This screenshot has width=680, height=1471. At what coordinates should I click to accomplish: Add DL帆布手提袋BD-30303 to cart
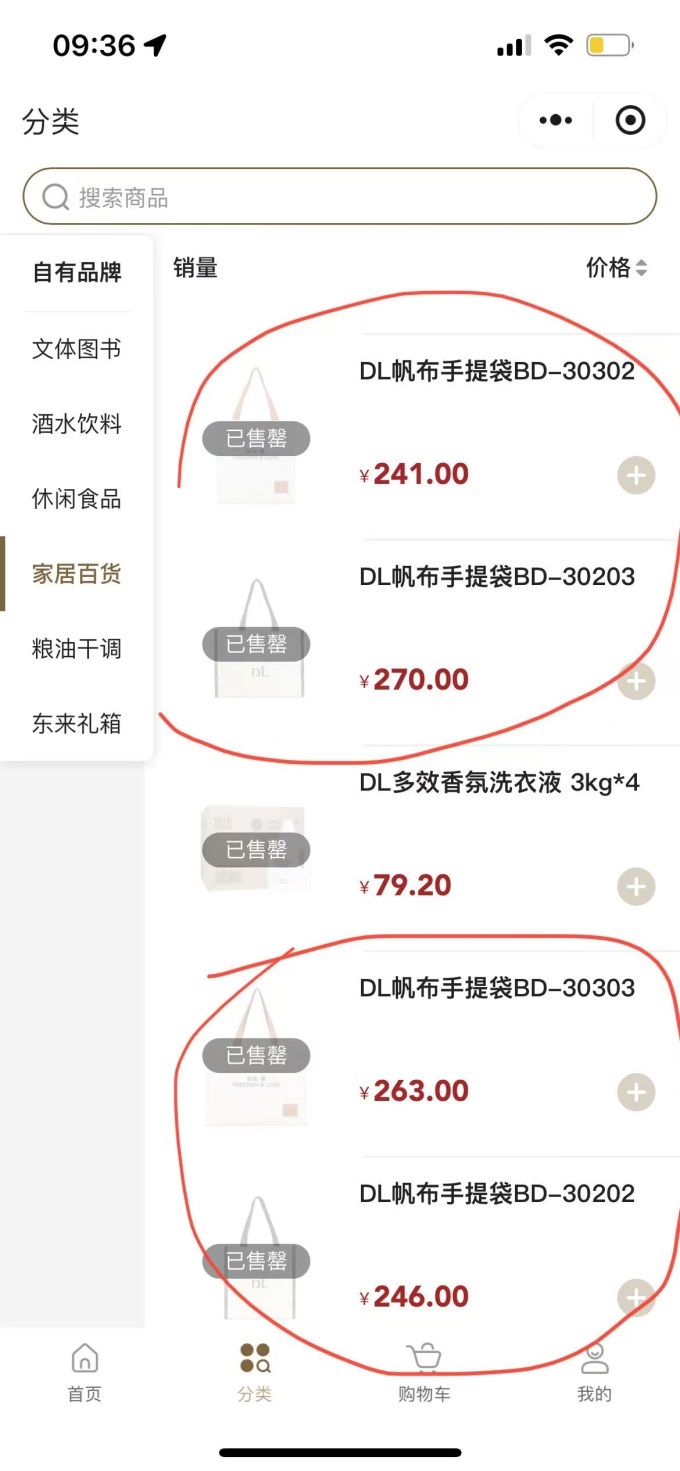[x=635, y=1092]
